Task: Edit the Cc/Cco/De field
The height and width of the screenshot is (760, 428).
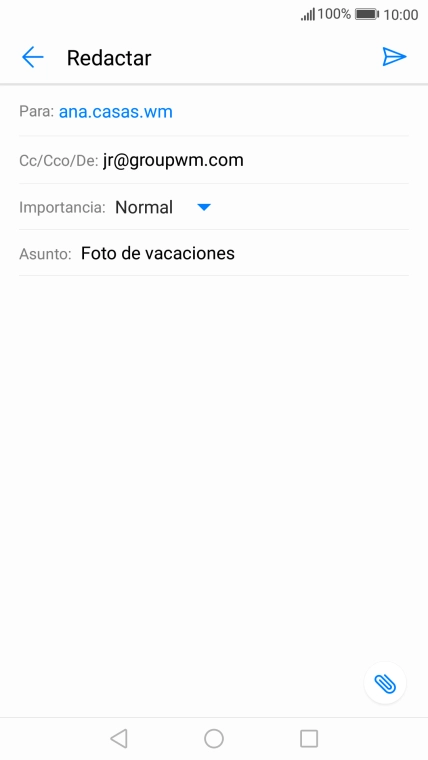Action: coord(214,160)
